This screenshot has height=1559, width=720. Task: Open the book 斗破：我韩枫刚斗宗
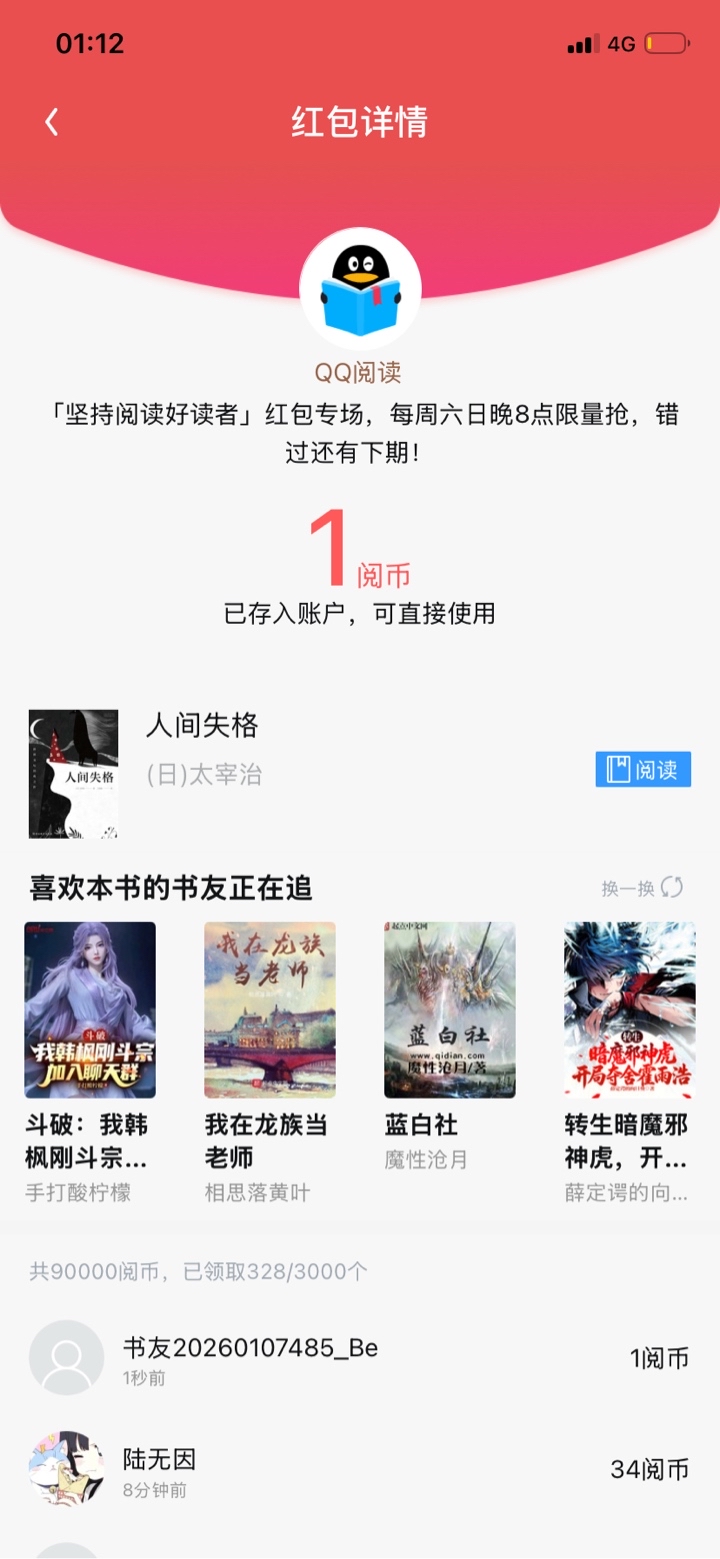point(90,1010)
